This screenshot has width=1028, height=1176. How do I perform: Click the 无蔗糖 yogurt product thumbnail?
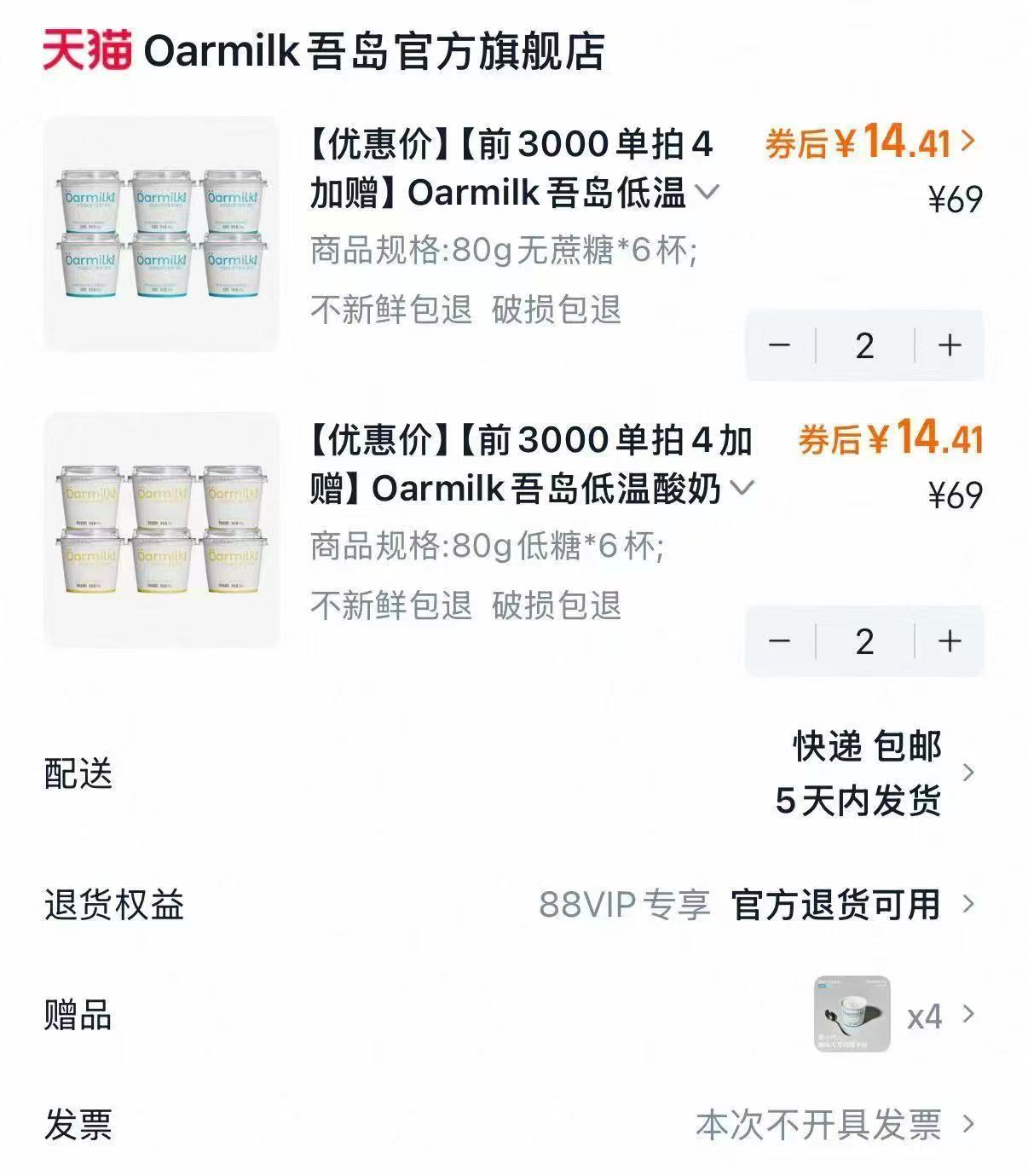click(162, 235)
